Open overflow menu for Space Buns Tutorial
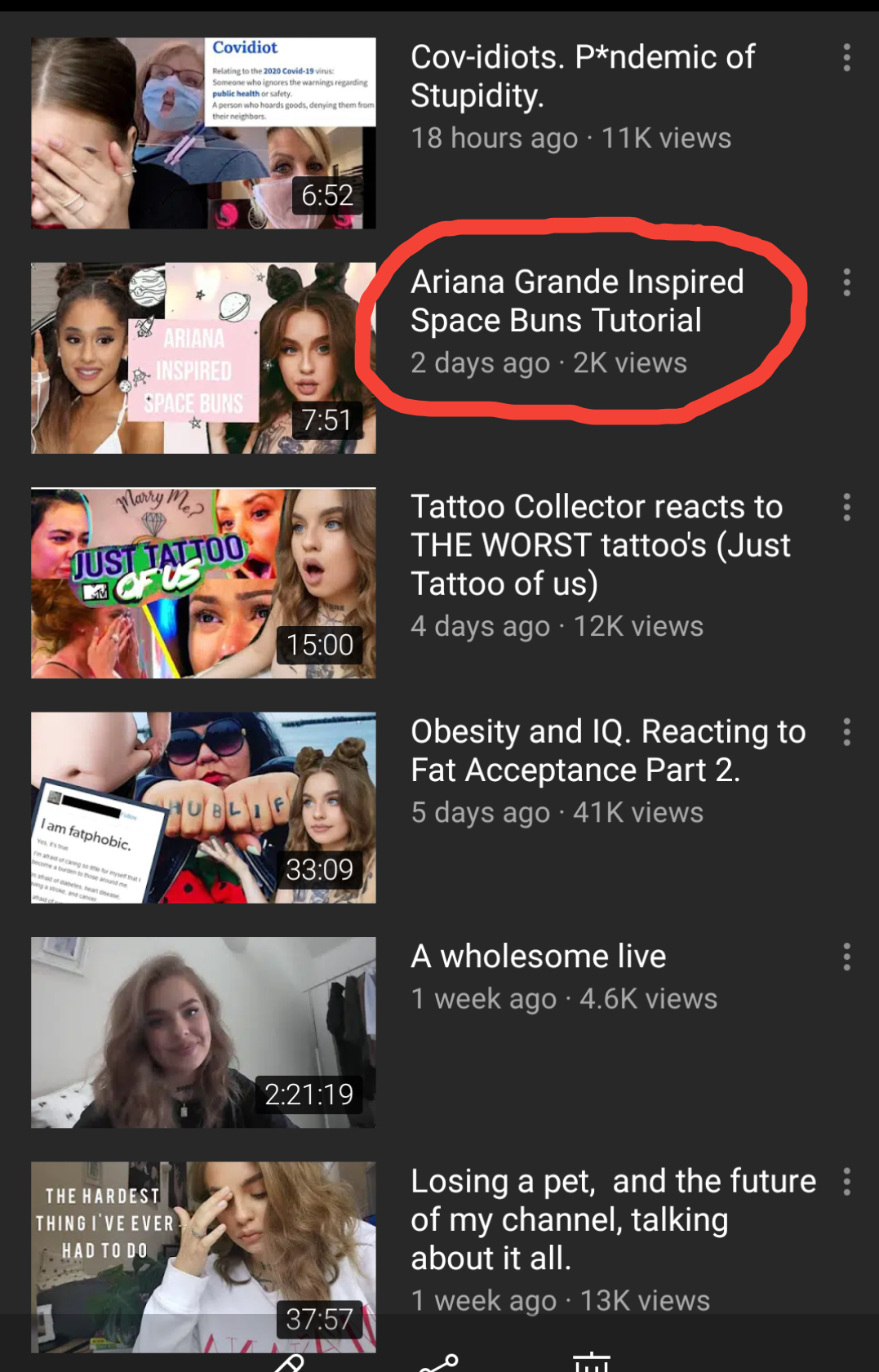Image resolution: width=879 pixels, height=1372 pixels. pos(846,282)
